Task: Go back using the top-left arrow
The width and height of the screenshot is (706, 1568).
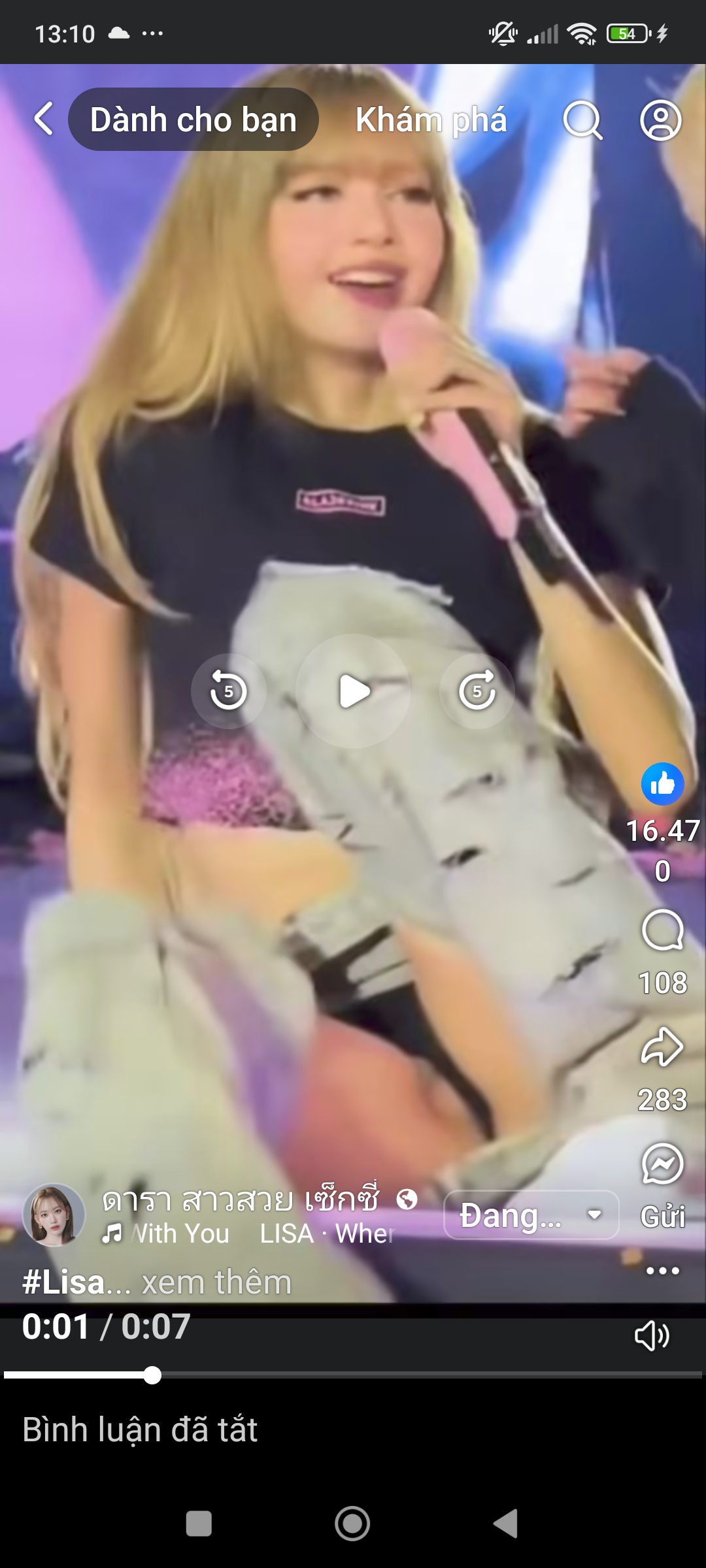Action: [43, 120]
